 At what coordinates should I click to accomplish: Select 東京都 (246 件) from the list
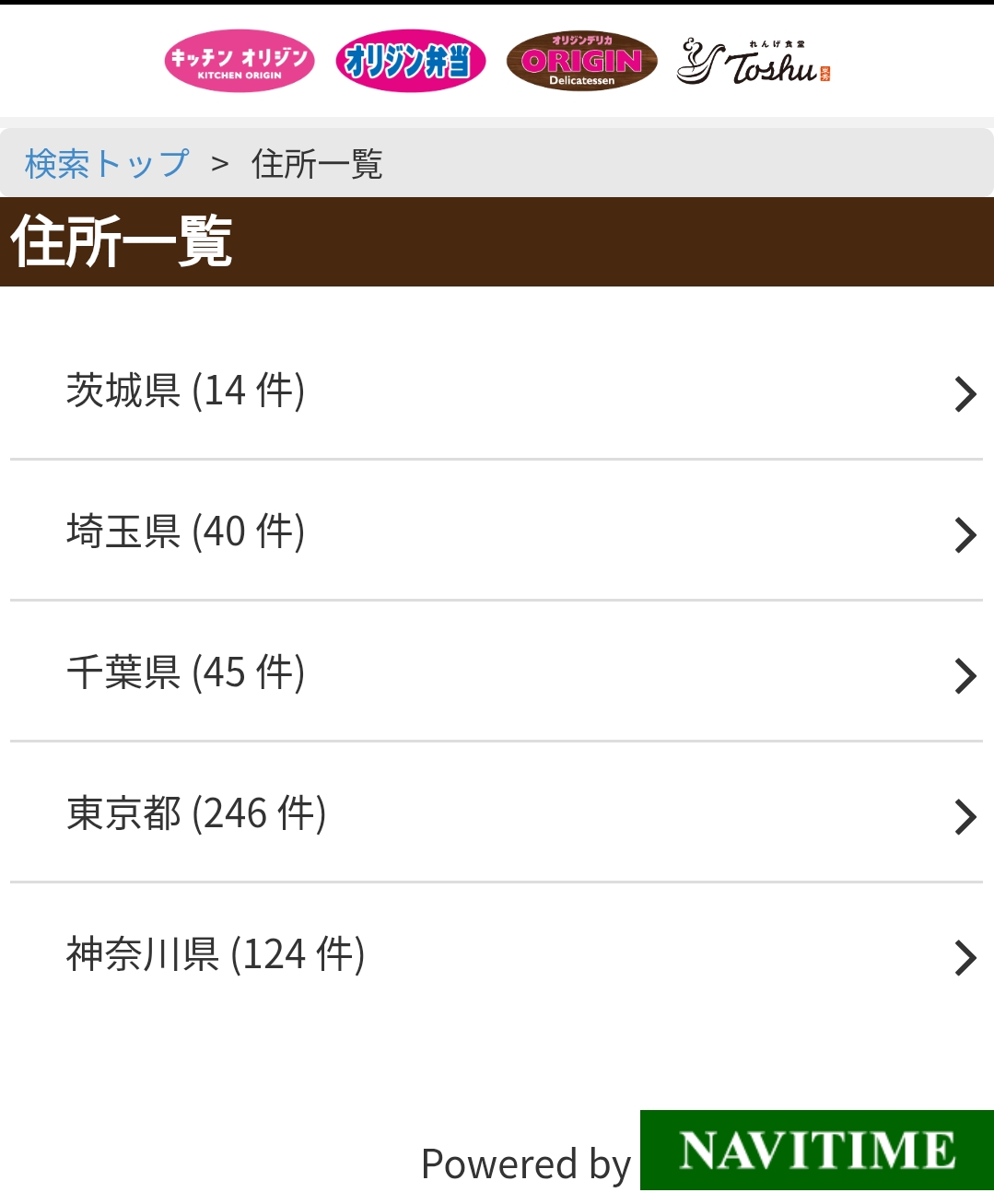[496, 814]
